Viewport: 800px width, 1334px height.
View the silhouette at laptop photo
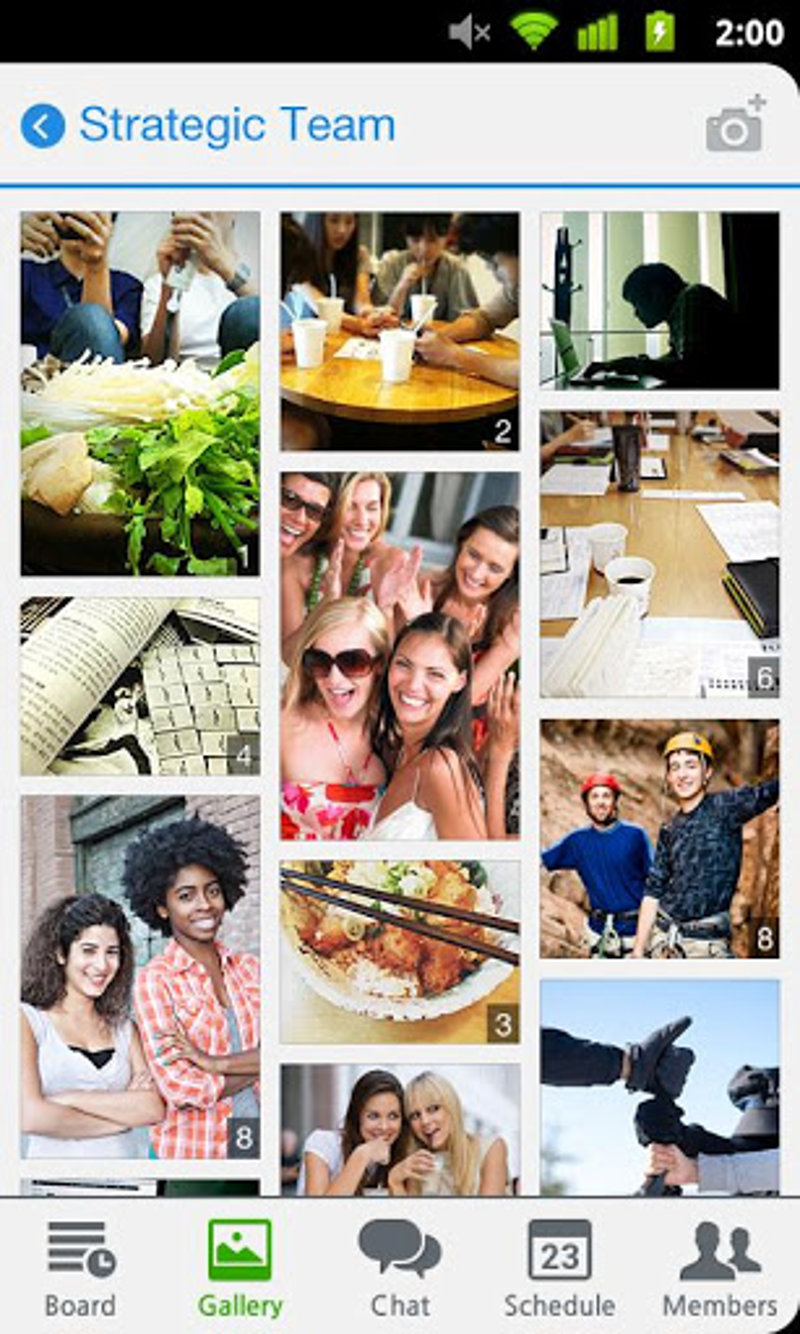(660, 300)
